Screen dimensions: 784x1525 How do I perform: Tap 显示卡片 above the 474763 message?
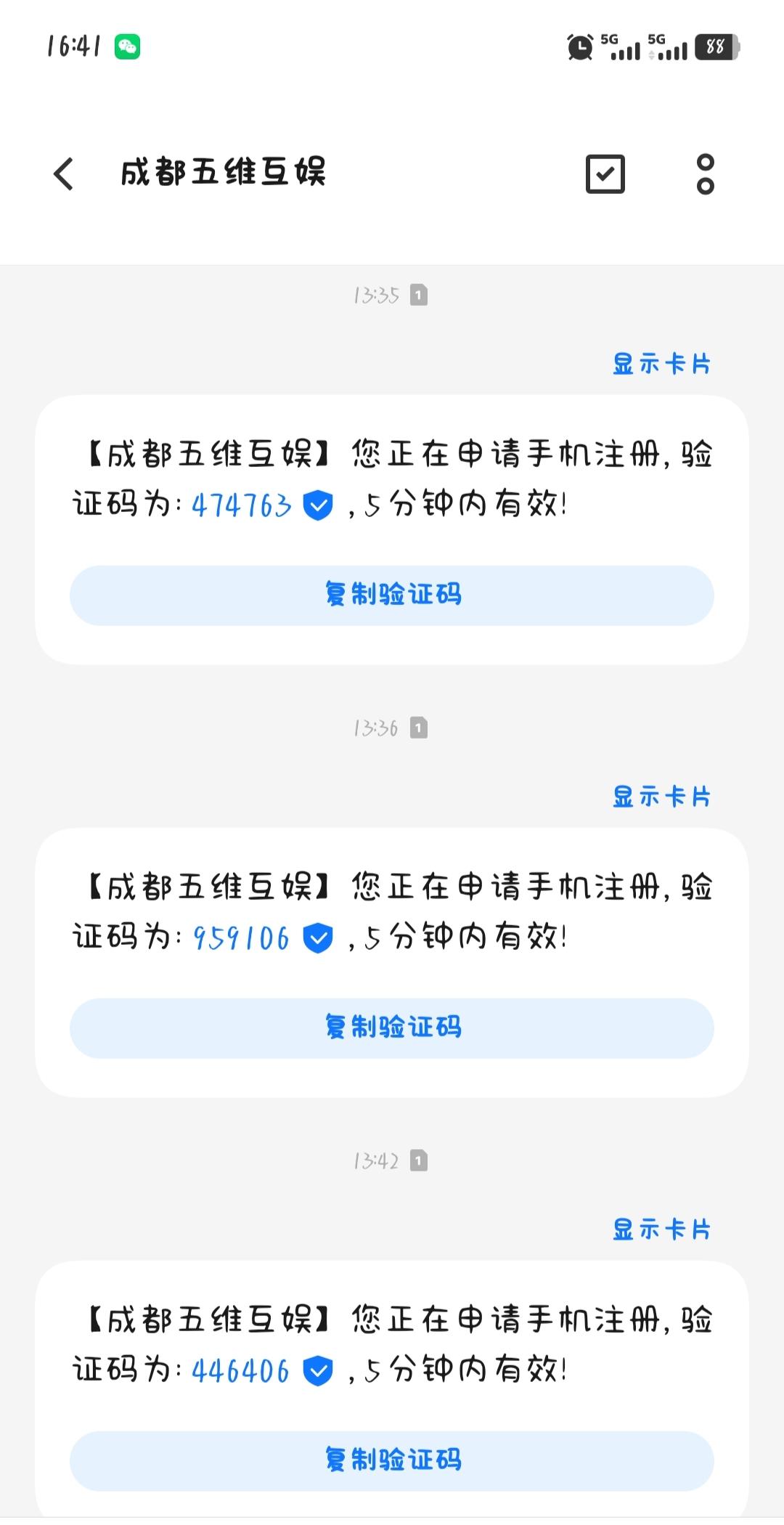click(x=661, y=364)
